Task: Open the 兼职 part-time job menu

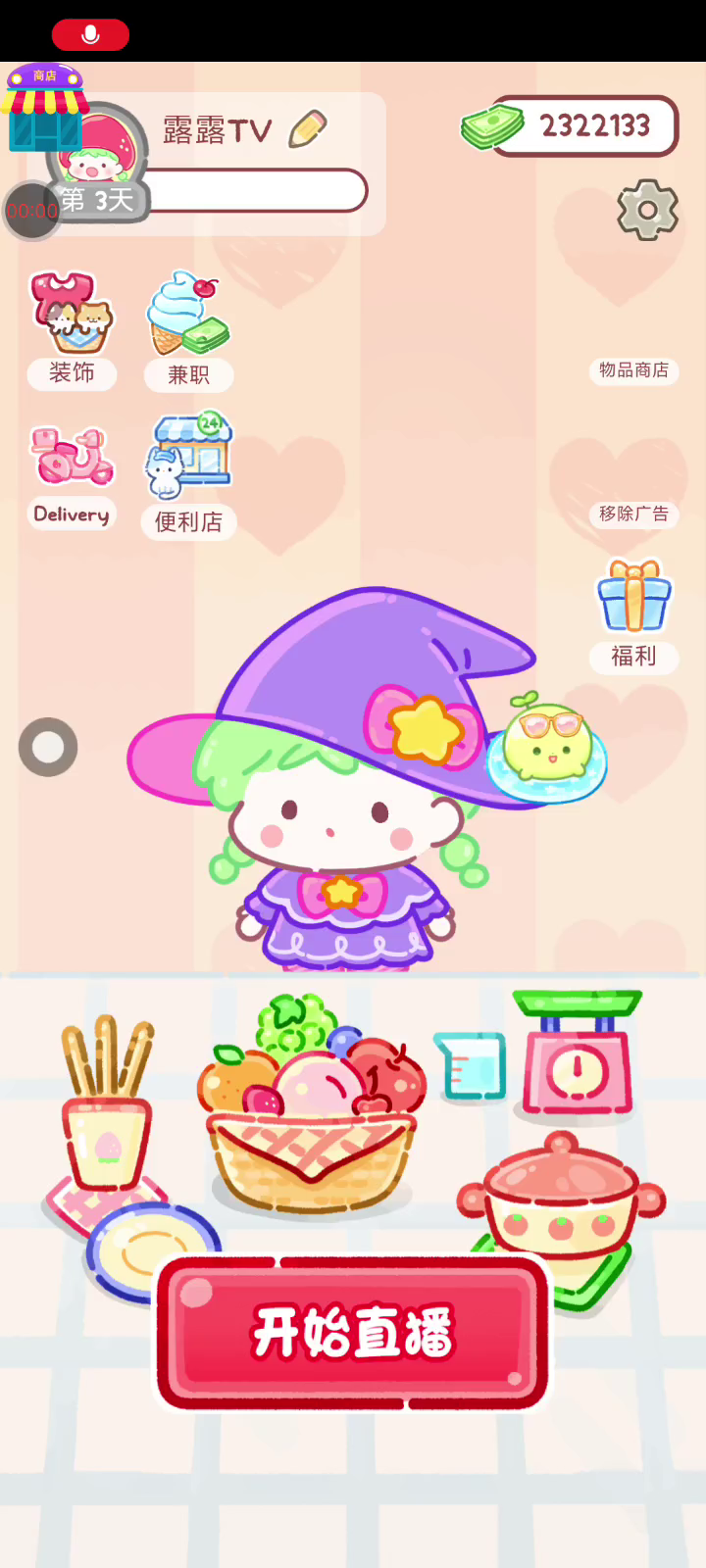Action: [188, 329]
